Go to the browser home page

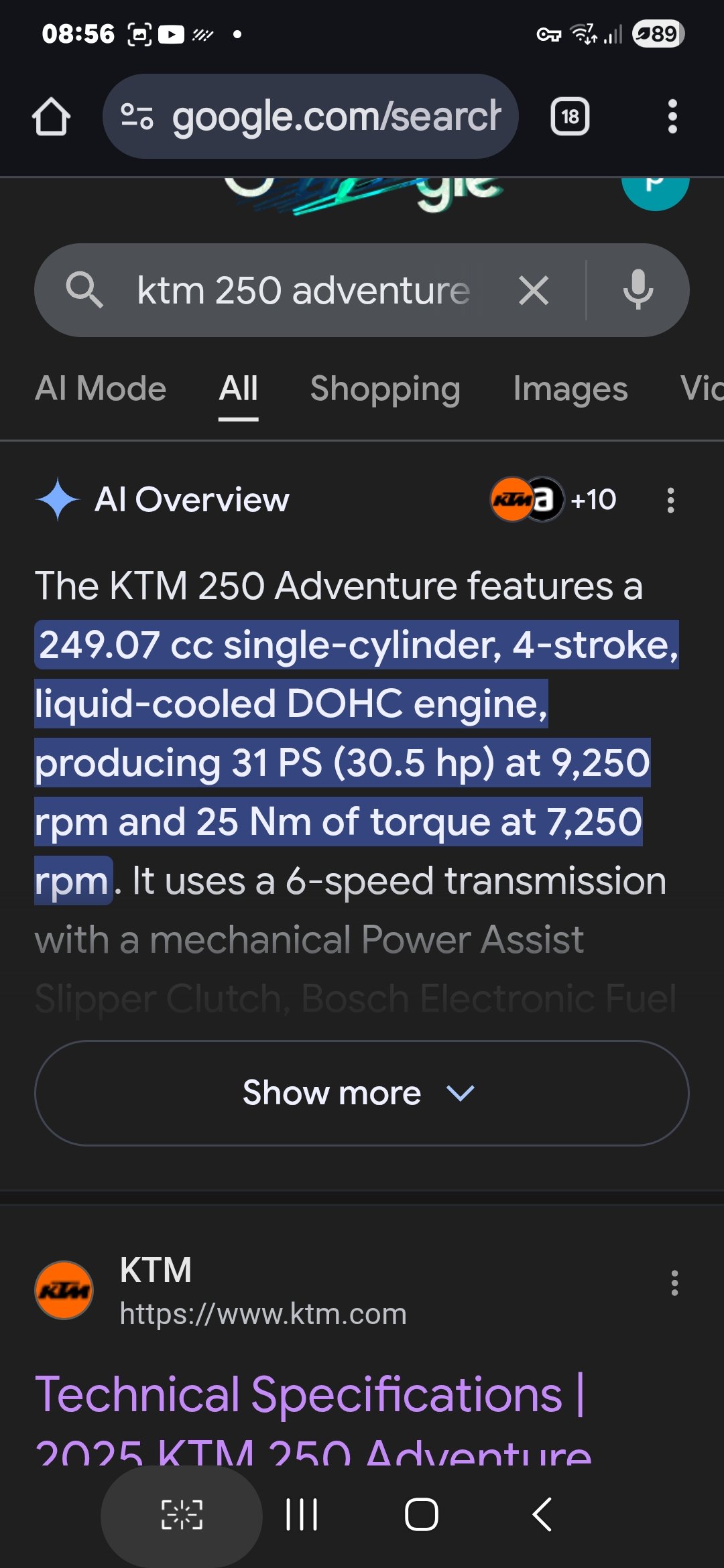click(x=51, y=117)
